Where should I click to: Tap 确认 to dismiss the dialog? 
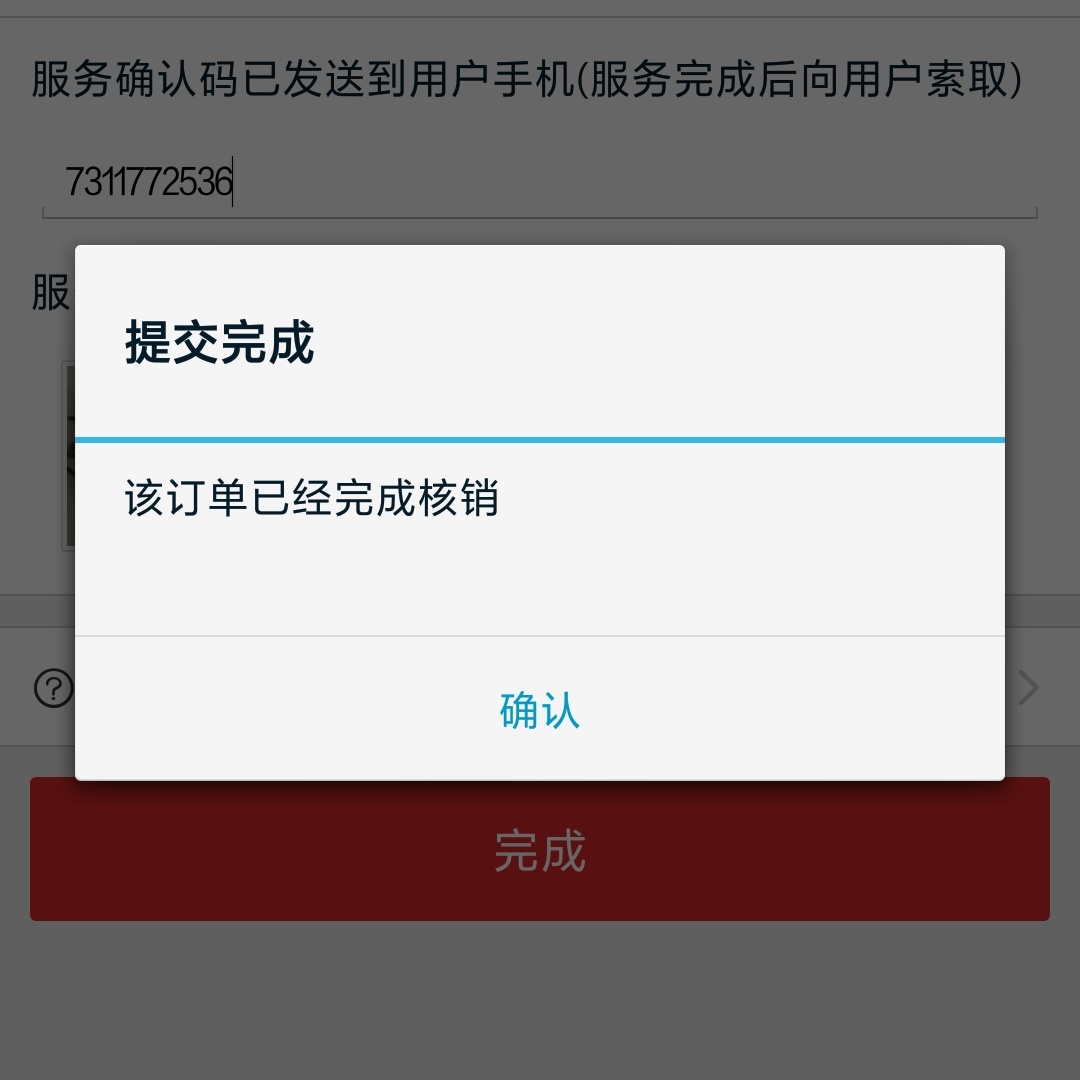pos(540,710)
